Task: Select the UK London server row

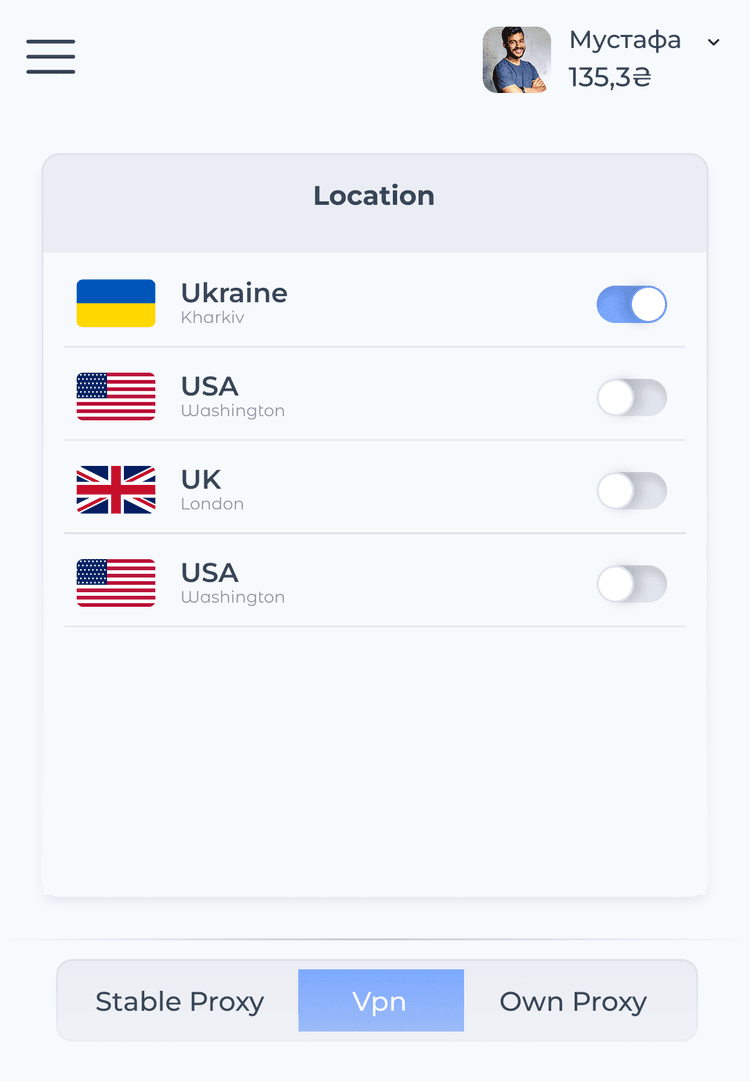Action: coord(211,490)
